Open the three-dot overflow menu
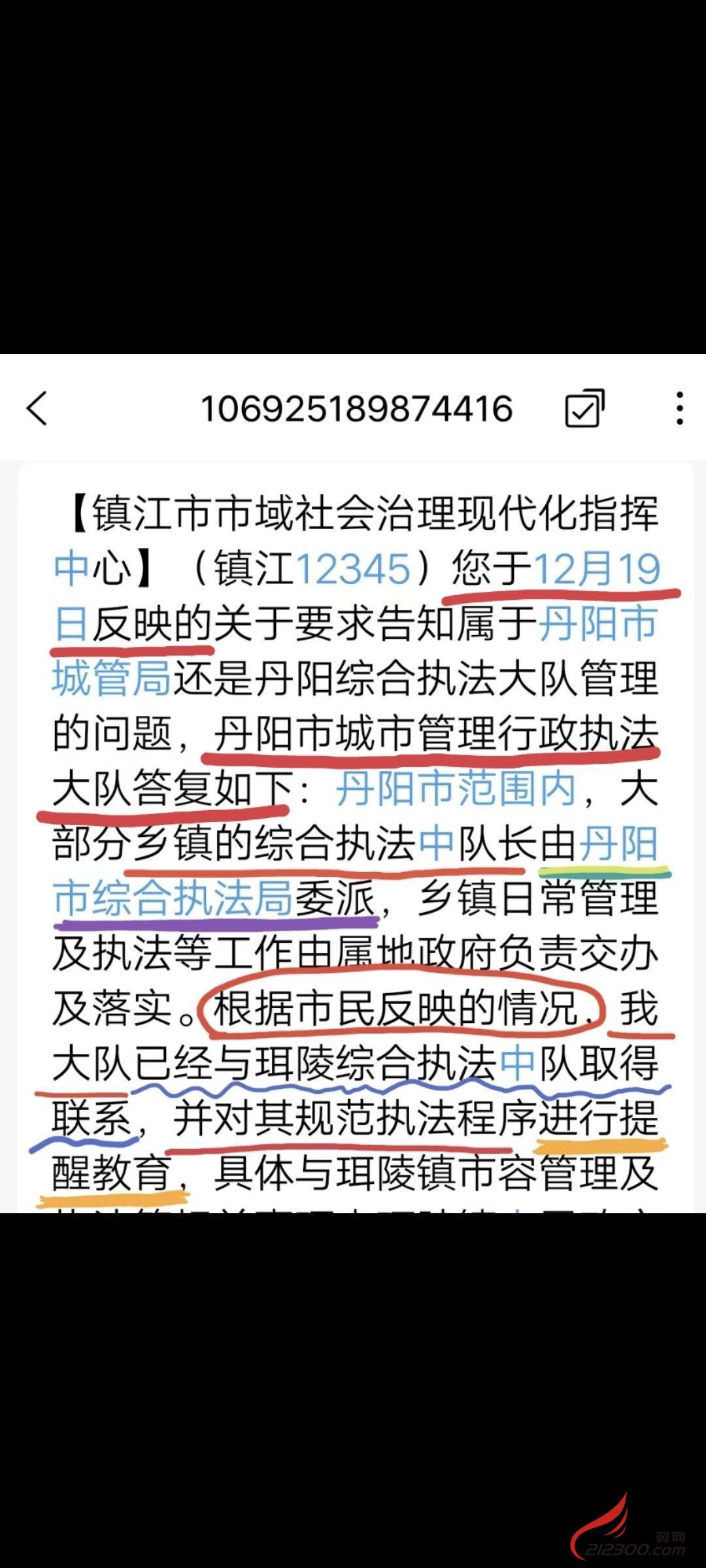 coord(680,409)
